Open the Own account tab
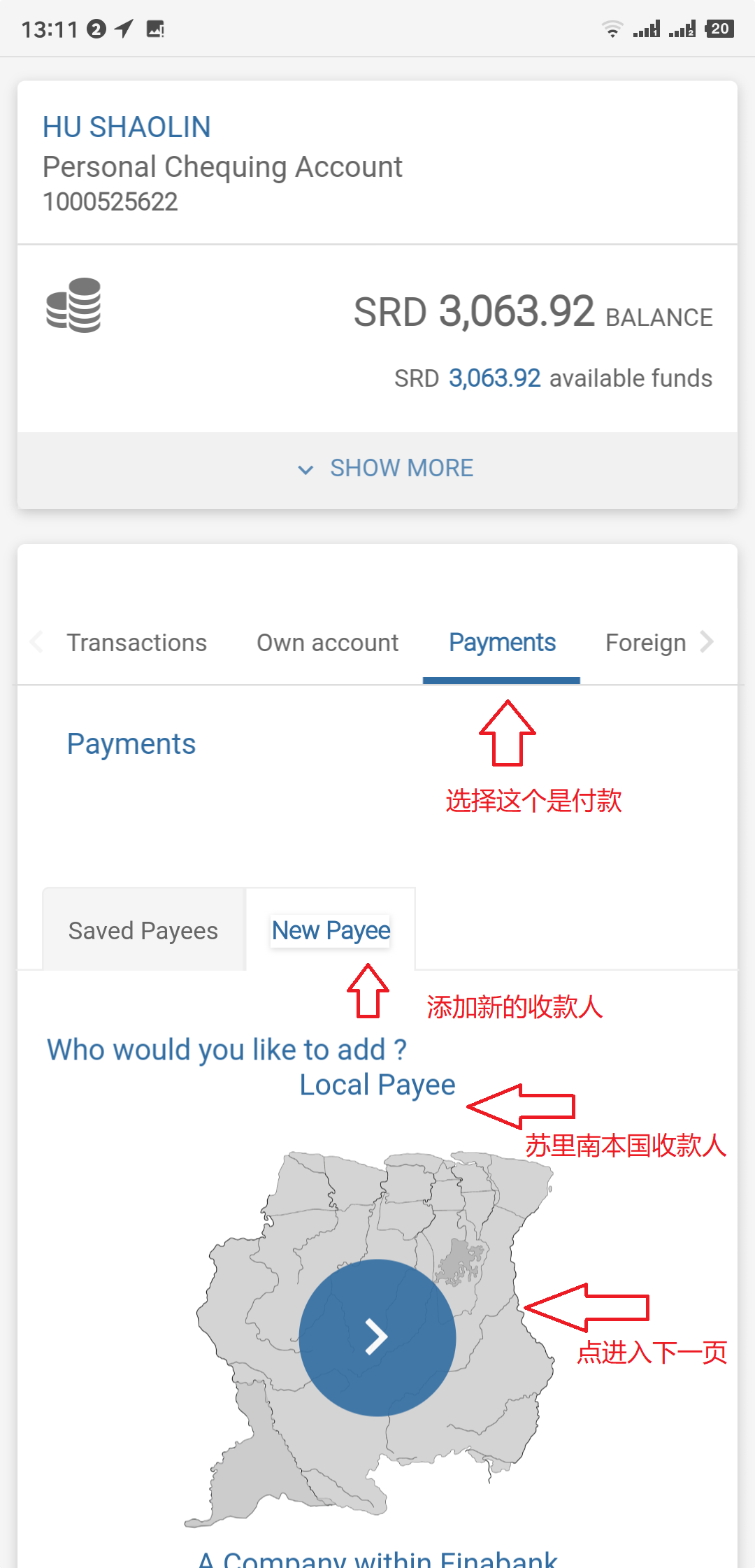This screenshot has width=755, height=1568. [x=327, y=643]
